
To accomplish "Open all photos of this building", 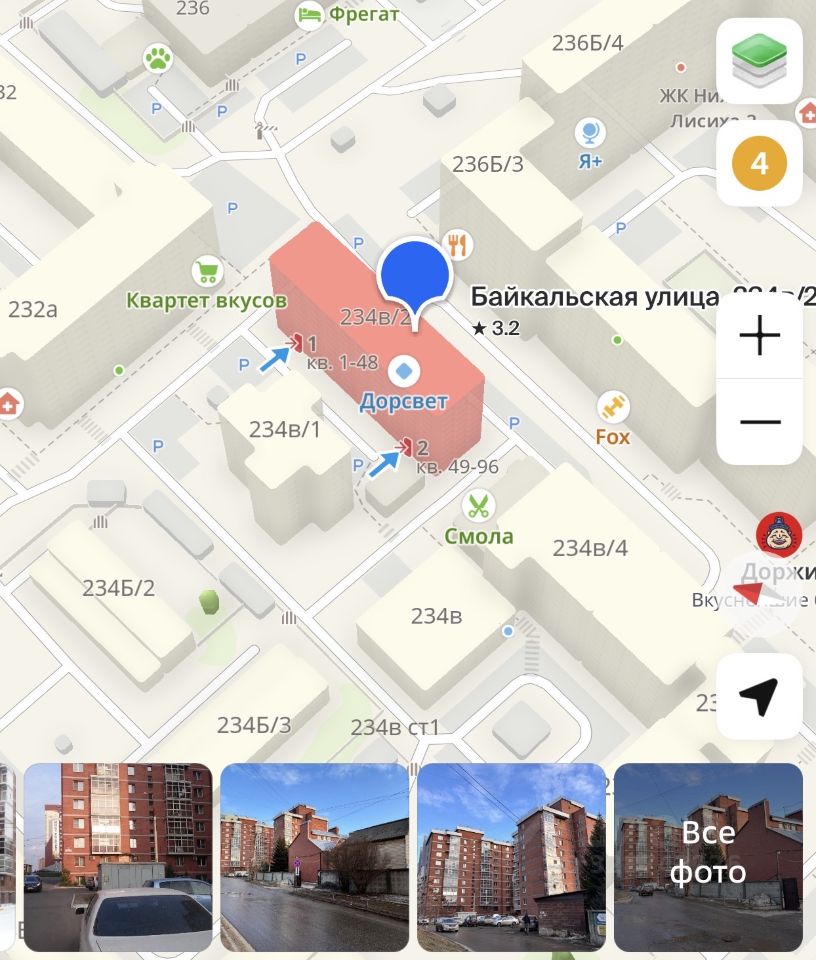I will 708,858.
